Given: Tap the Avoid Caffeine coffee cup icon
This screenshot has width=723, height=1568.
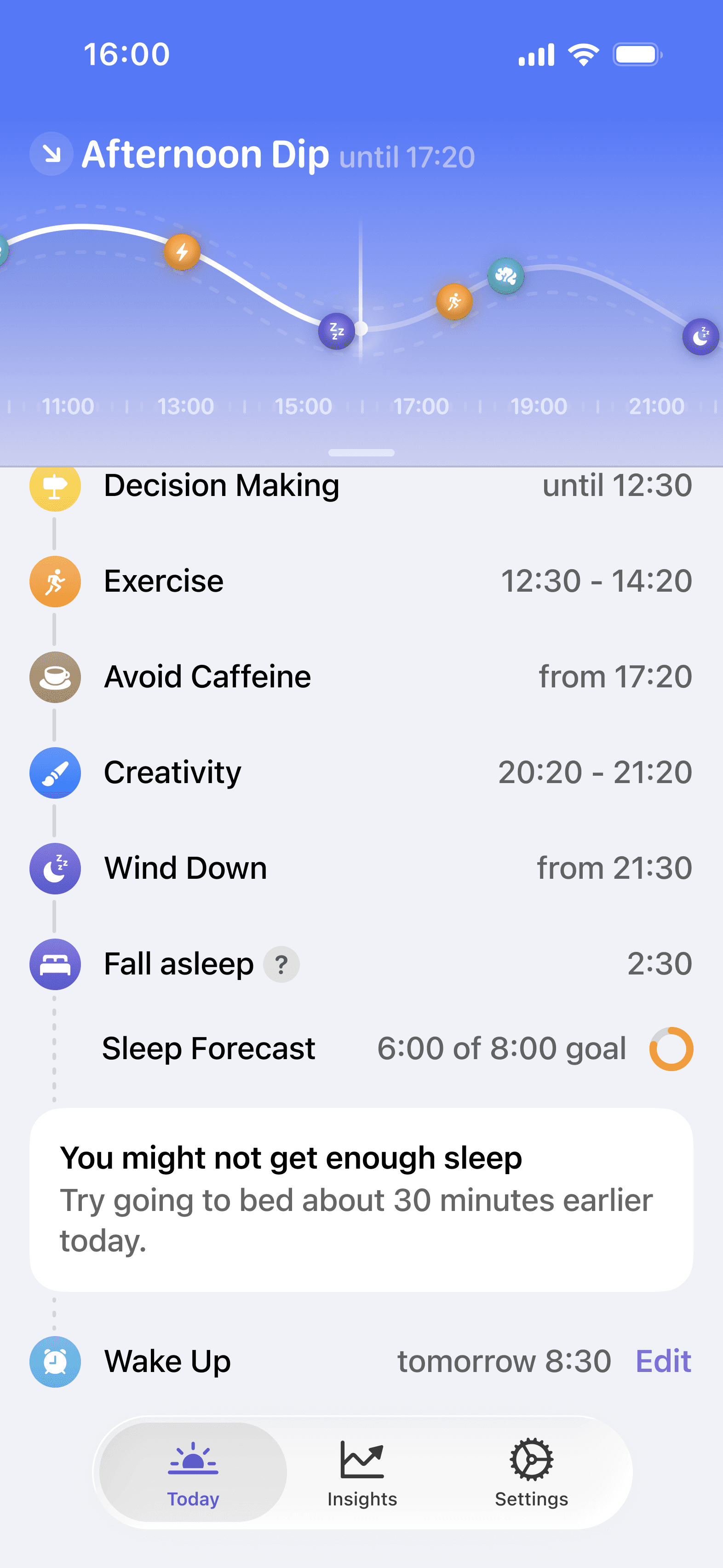Looking at the screenshot, I should click(54, 677).
